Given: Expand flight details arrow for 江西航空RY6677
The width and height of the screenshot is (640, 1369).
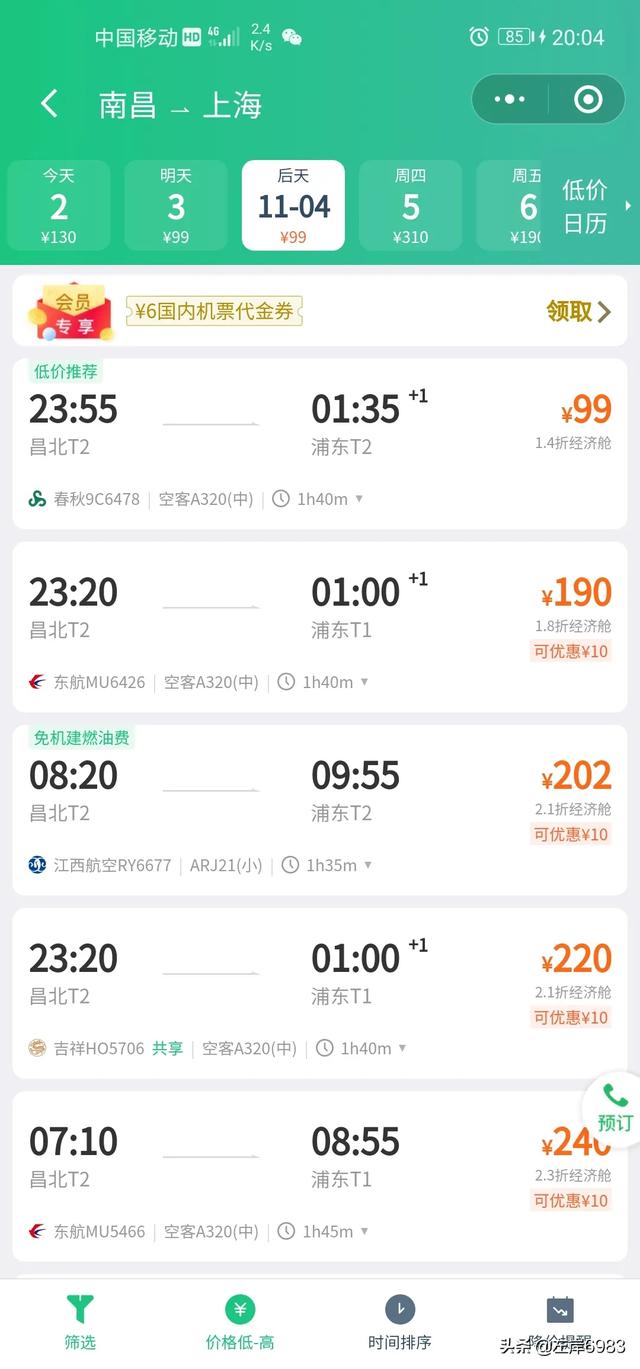Looking at the screenshot, I should (x=368, y=865).
